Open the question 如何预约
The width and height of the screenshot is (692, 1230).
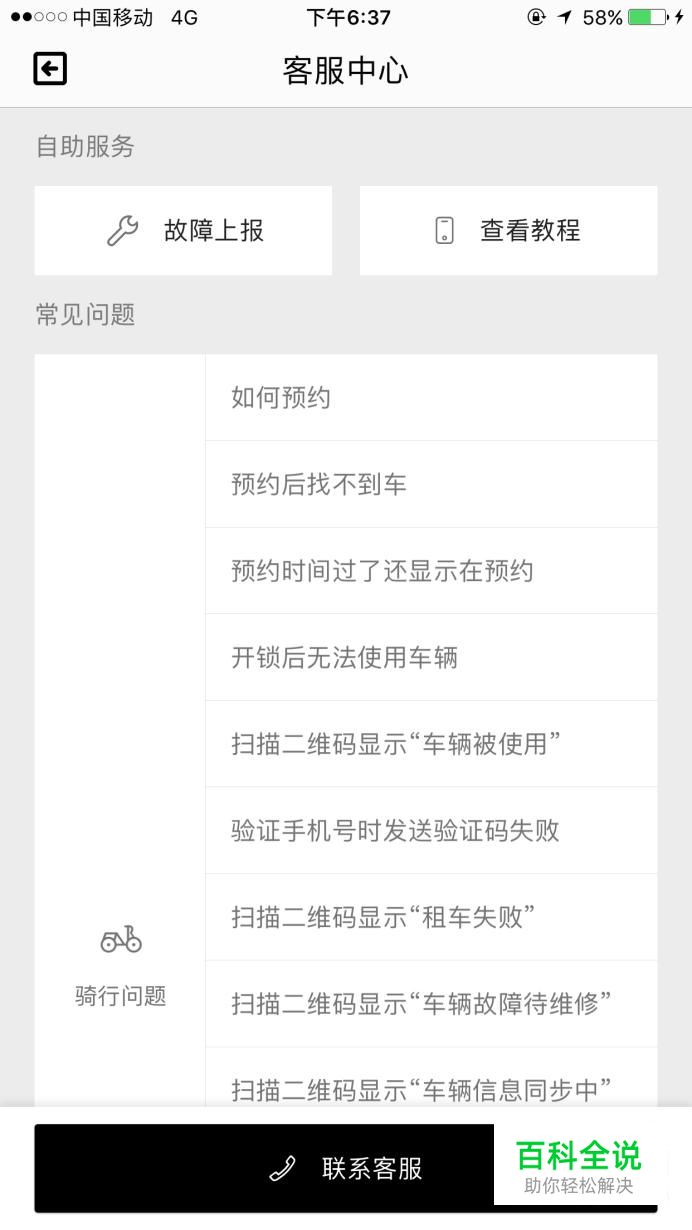coord(431,398)
